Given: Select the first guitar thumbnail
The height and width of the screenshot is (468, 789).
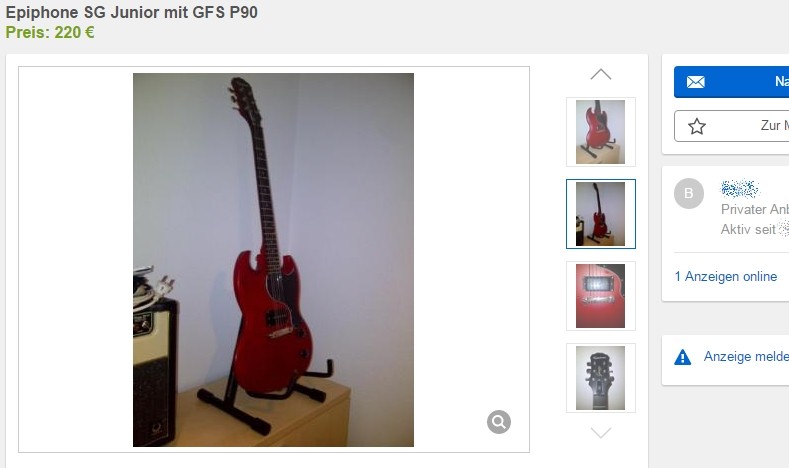Looking at the screenshot, I should coord(600,132).
